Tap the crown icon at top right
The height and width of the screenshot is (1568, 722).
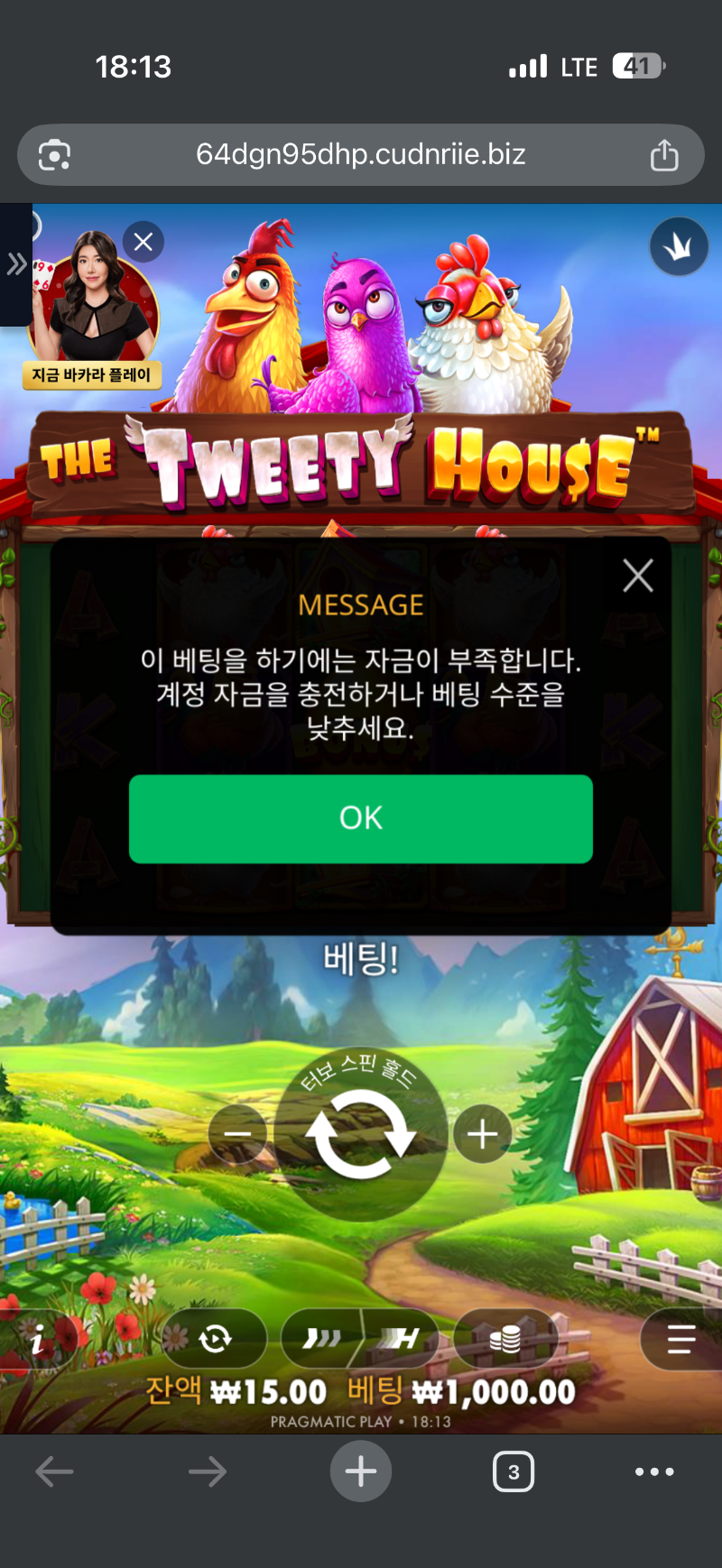click(679, 246)
